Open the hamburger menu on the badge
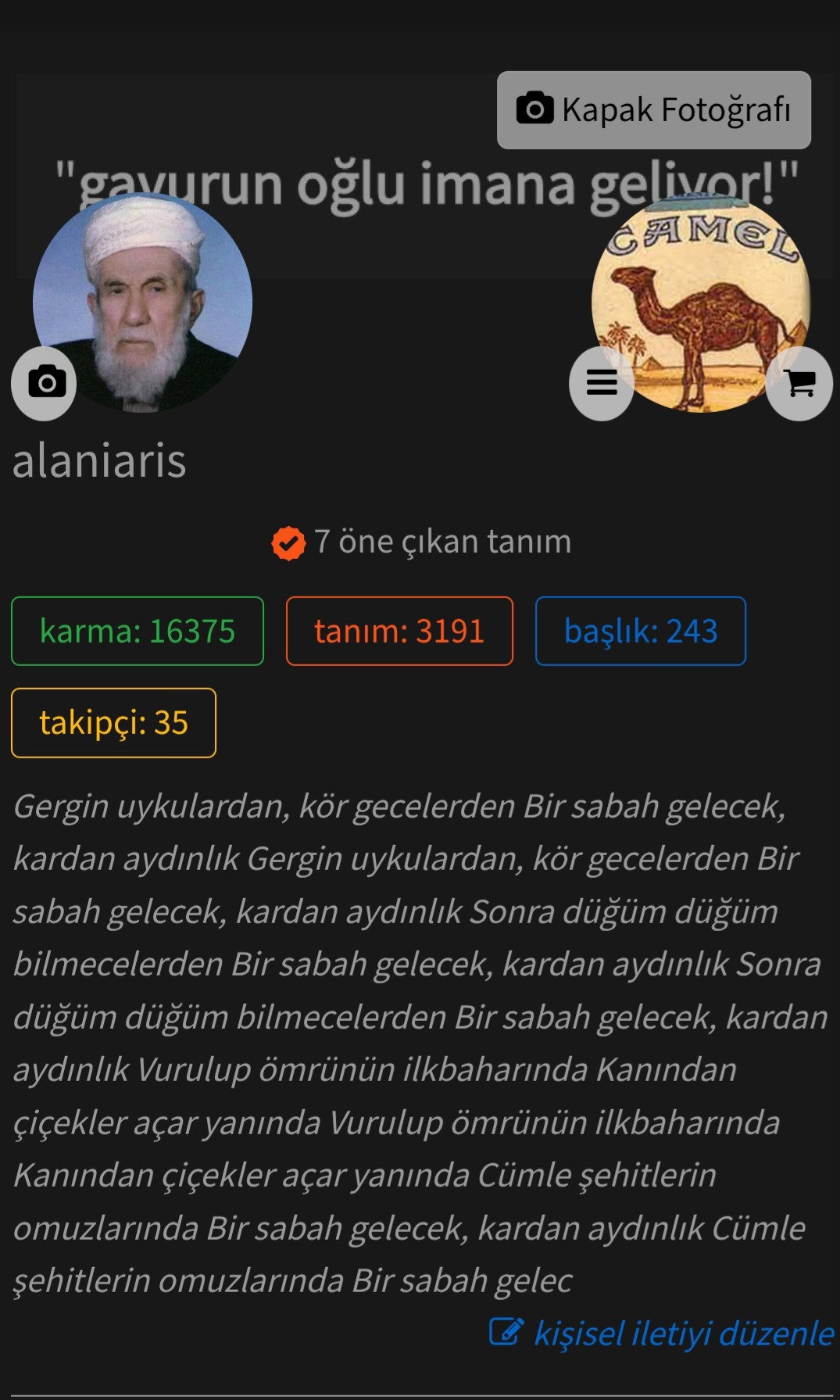The height and width of the screenshot is (1400, 840). pos(601,383)
